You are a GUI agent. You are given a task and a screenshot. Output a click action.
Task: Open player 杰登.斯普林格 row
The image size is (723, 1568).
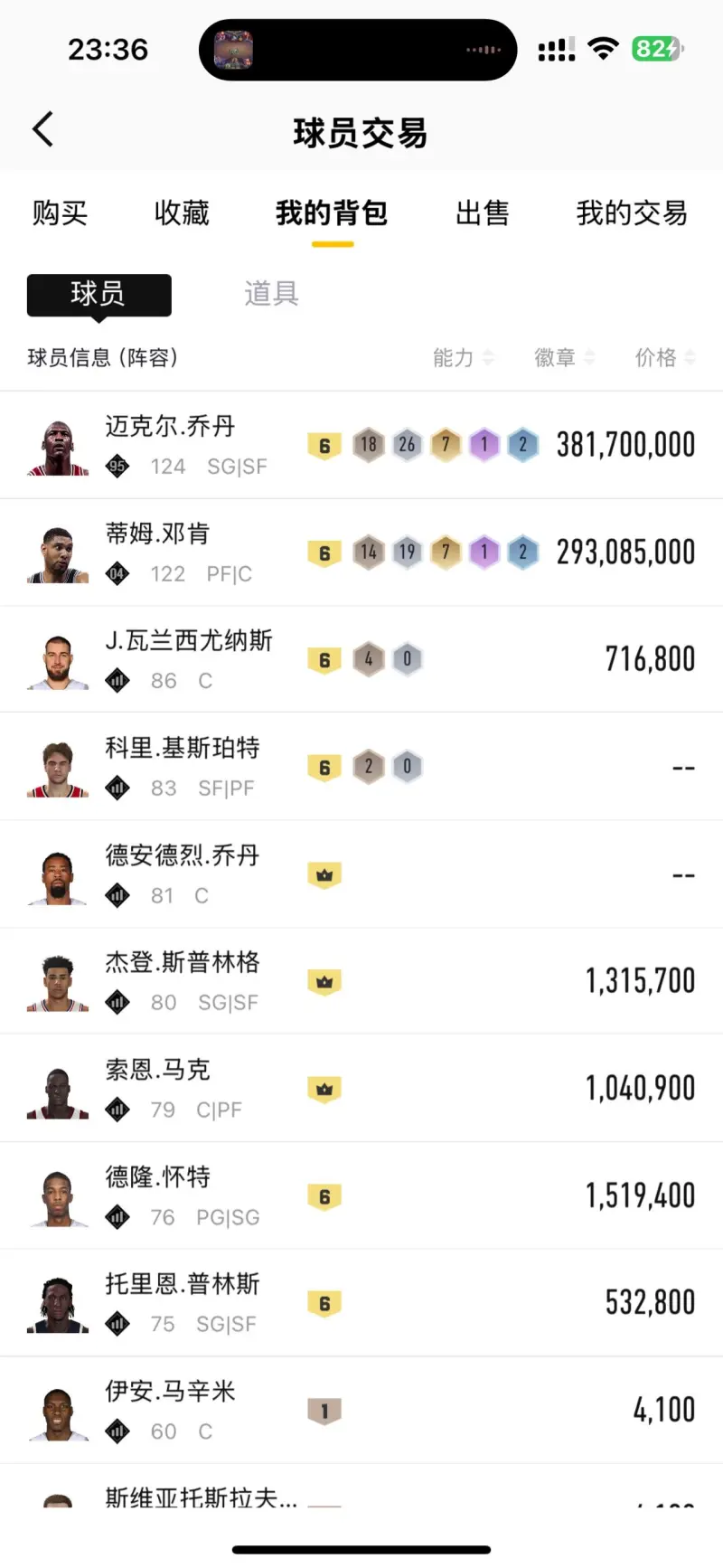[x=361, y=981]
